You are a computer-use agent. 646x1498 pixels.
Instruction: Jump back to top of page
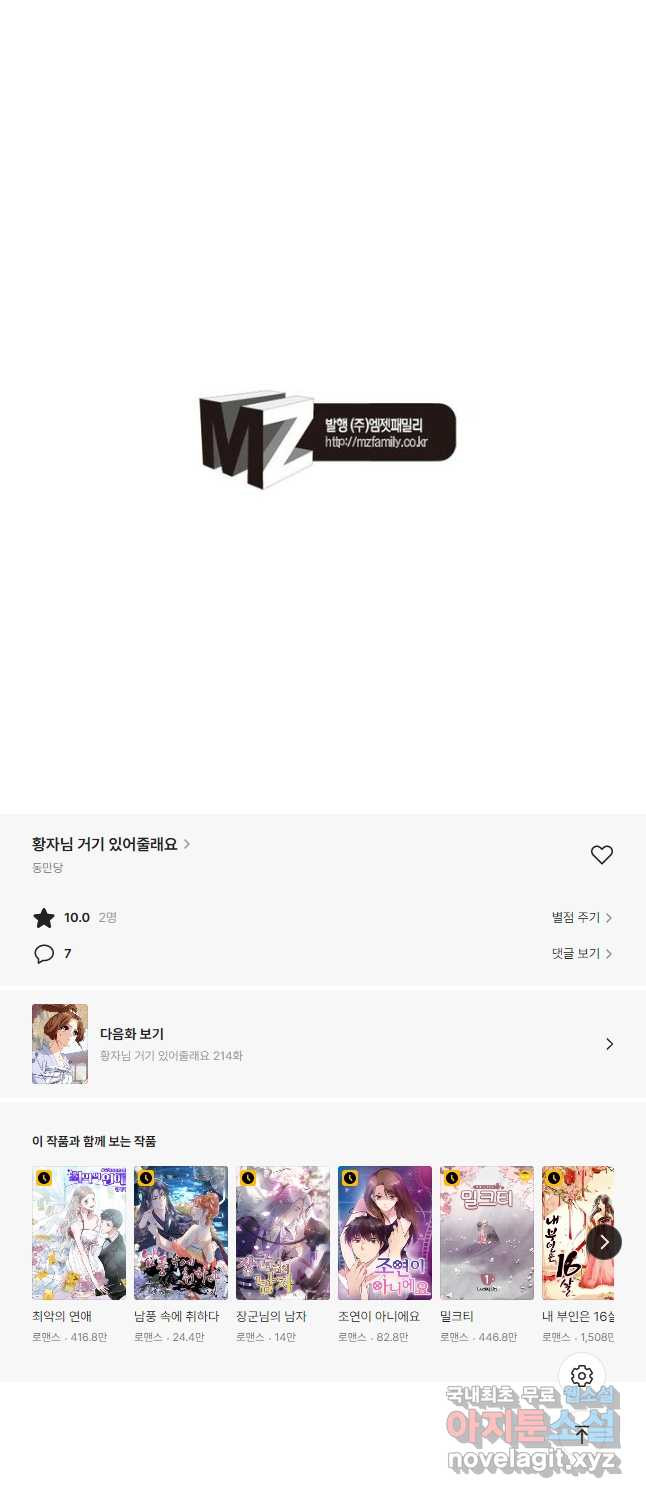[582, 1435]
